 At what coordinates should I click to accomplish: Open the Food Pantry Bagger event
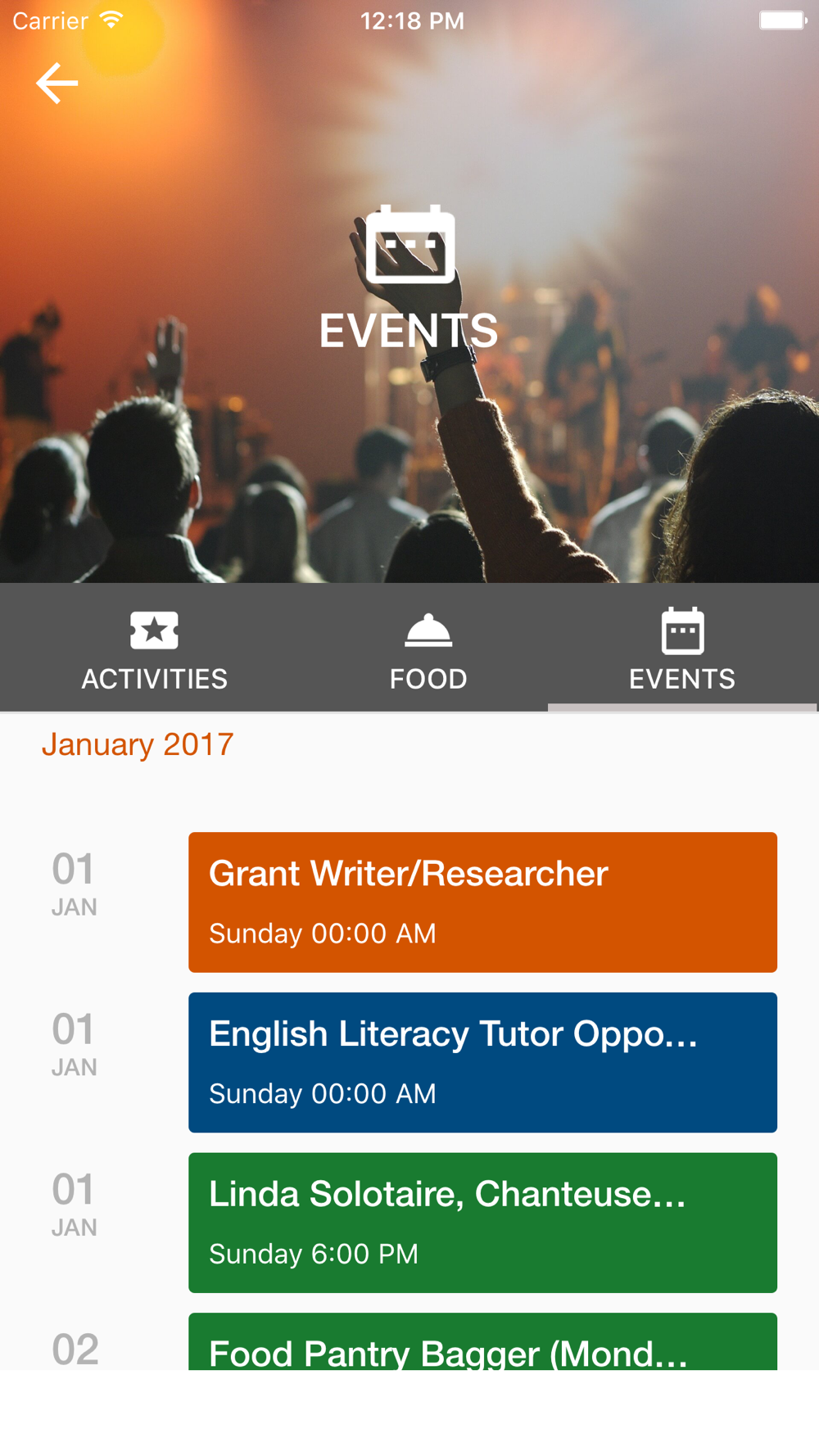tap(482, 1341)
